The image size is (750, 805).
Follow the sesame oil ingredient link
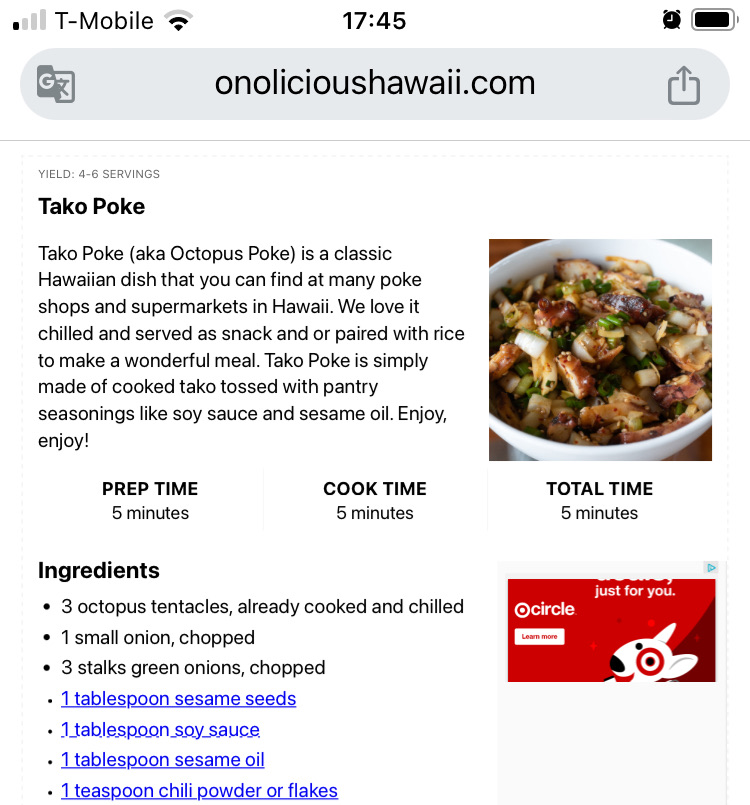click(x=162, y=760)
